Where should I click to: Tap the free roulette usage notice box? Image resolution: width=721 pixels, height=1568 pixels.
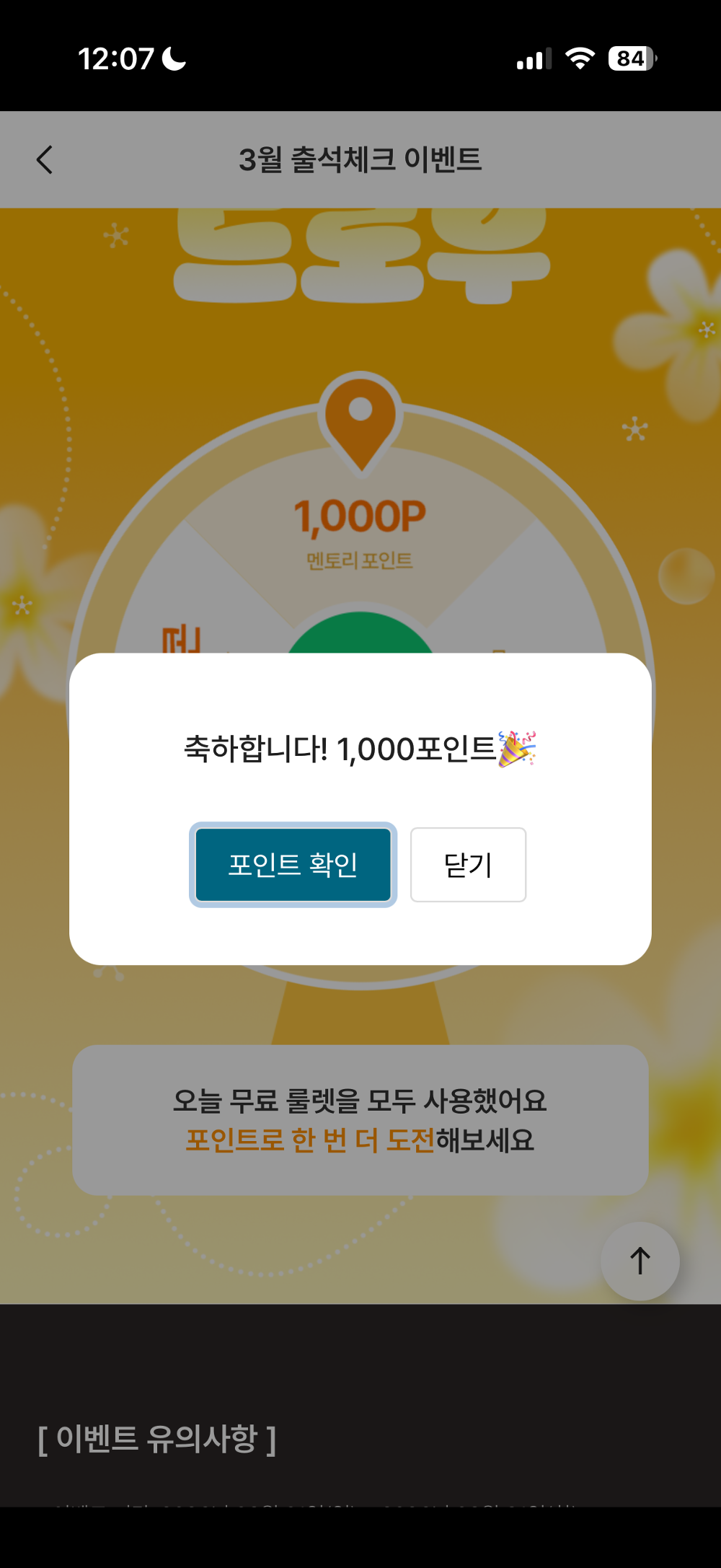click(x=360, y=1120)
